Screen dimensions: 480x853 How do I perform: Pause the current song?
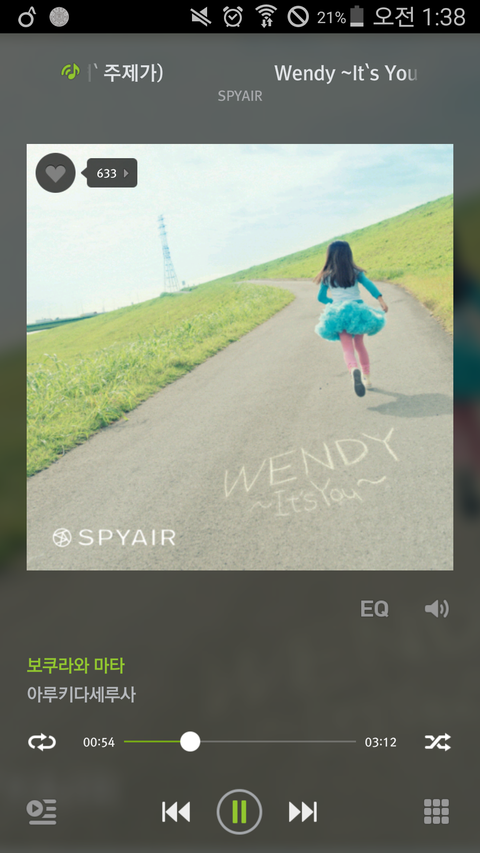239,812
